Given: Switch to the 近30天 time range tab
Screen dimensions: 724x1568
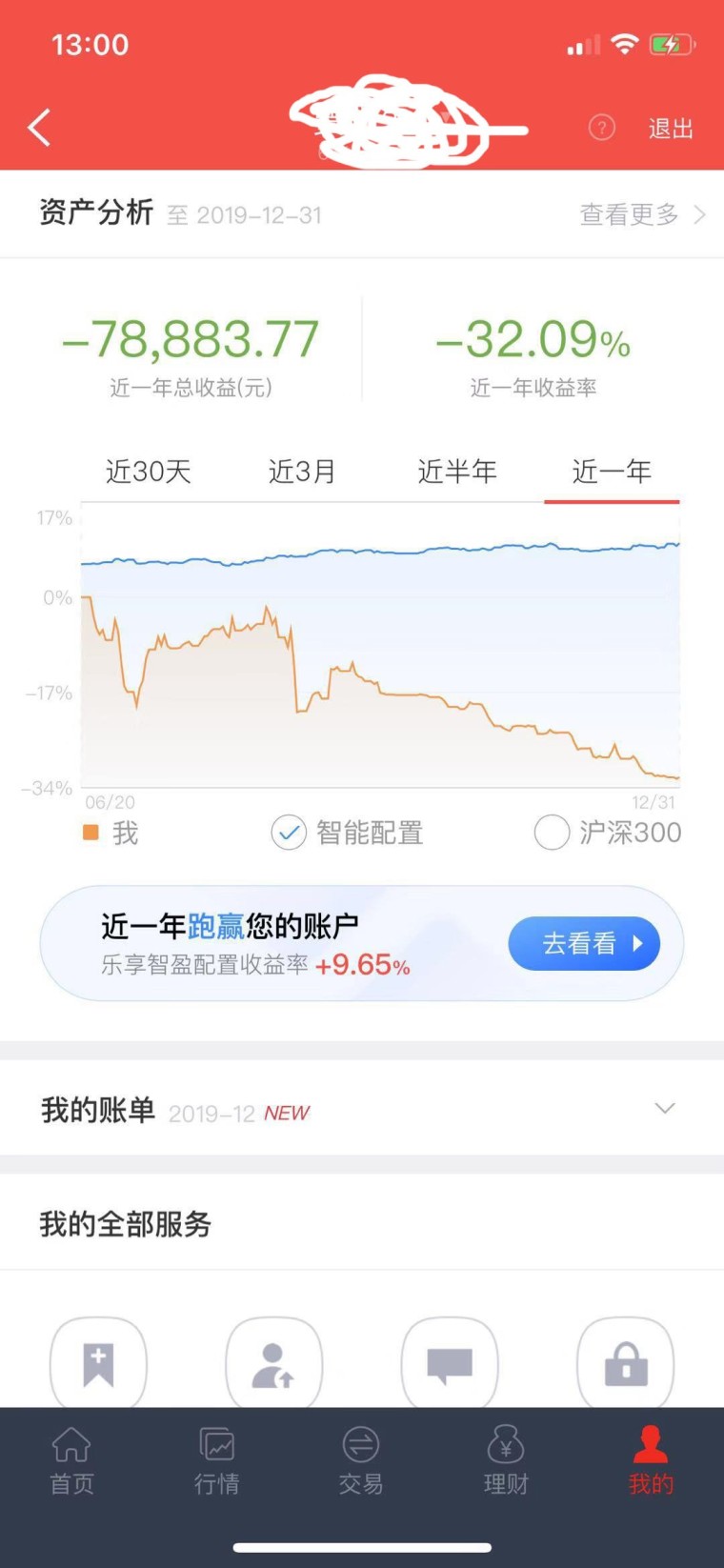Looking at the screenshot, I should (148, 471).
